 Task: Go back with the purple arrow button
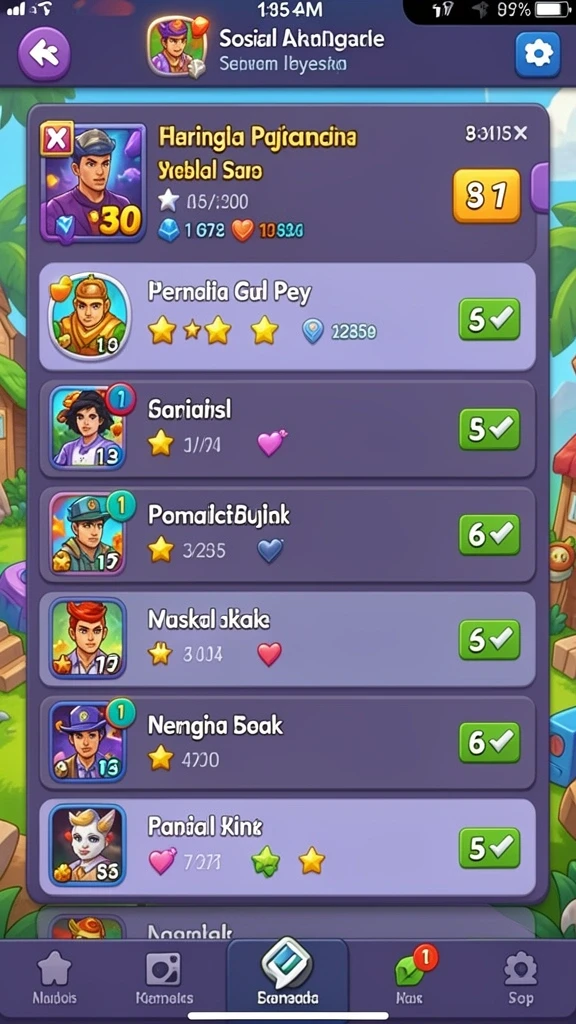point(44,52)
